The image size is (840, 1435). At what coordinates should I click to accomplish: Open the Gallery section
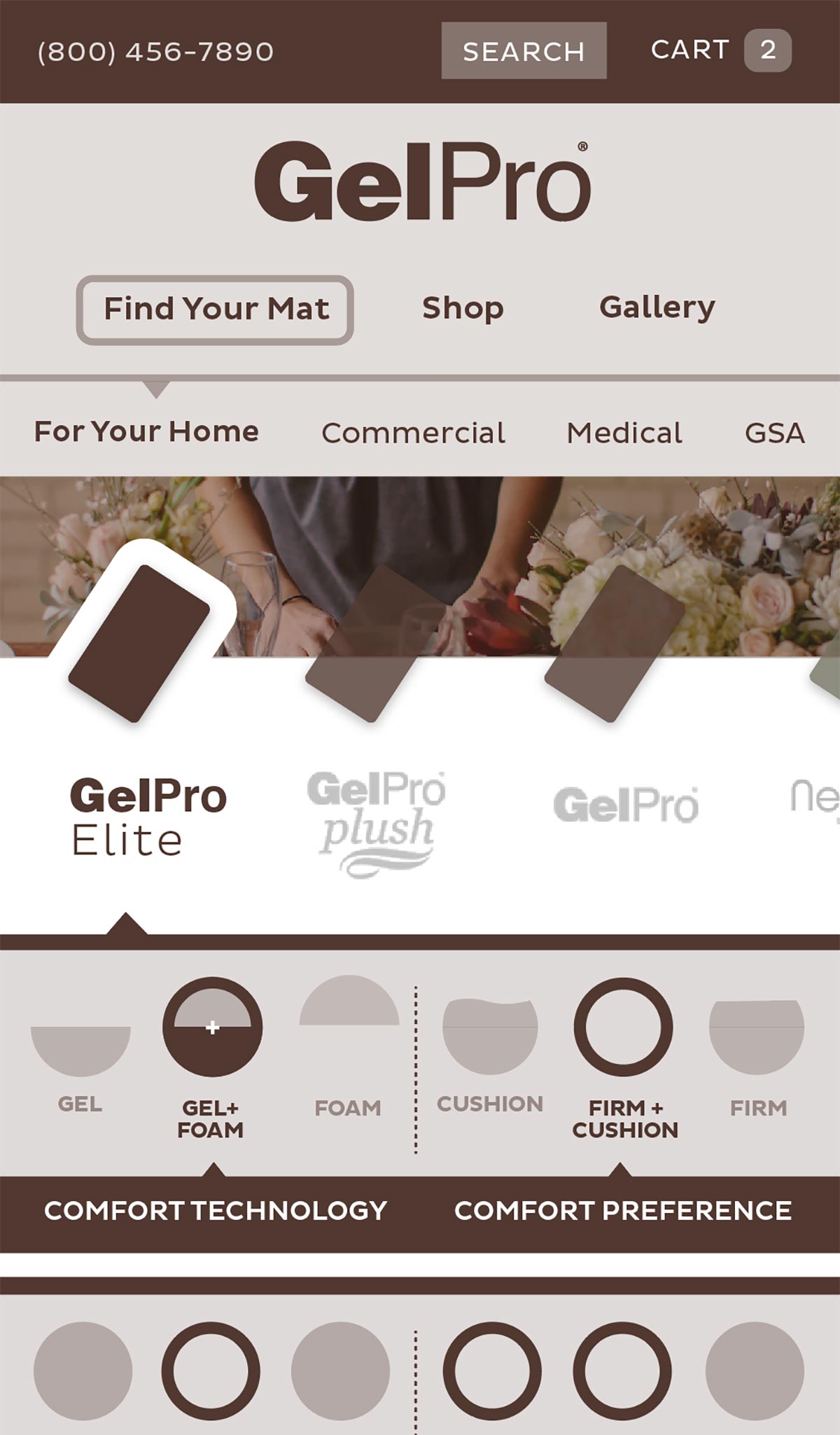[x=657, y=307]
